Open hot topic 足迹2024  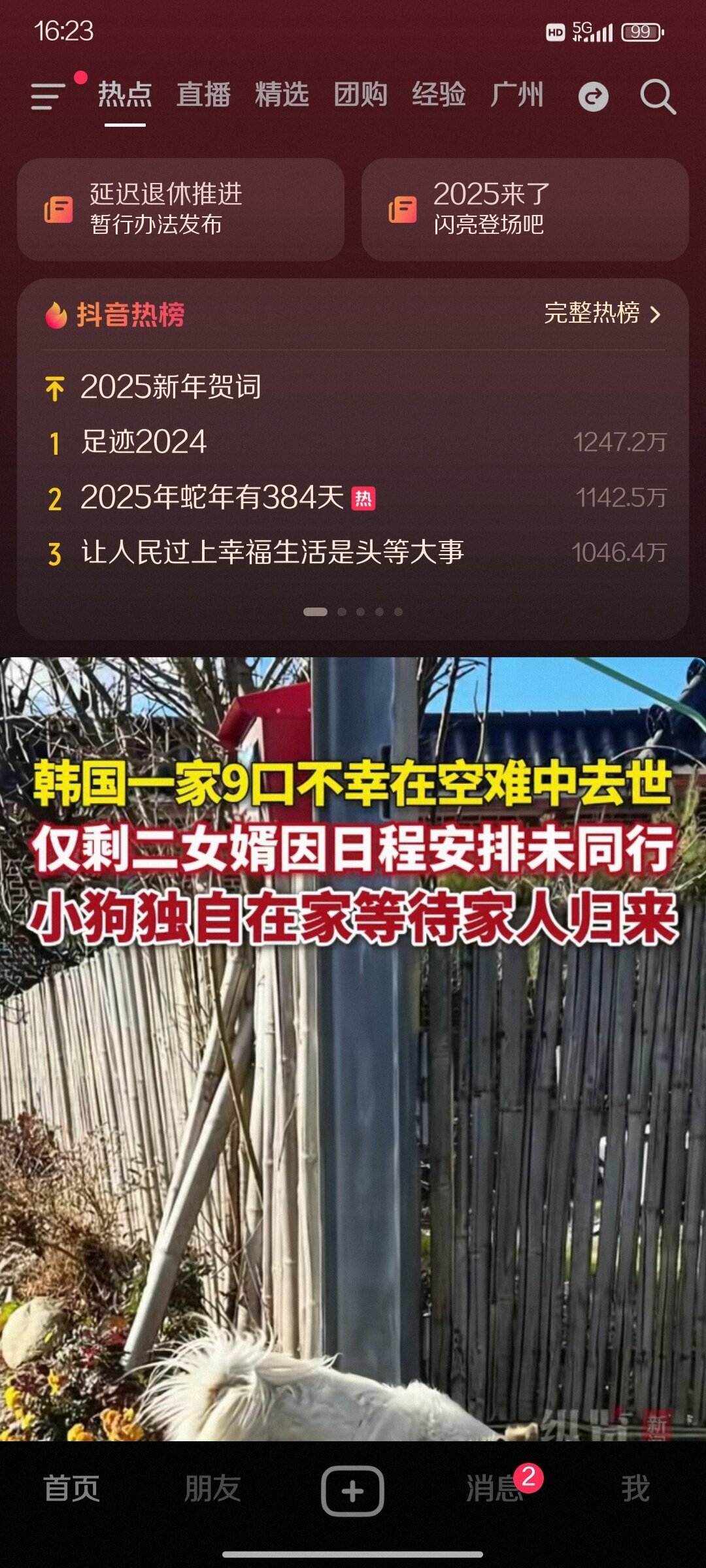[144, 442]
